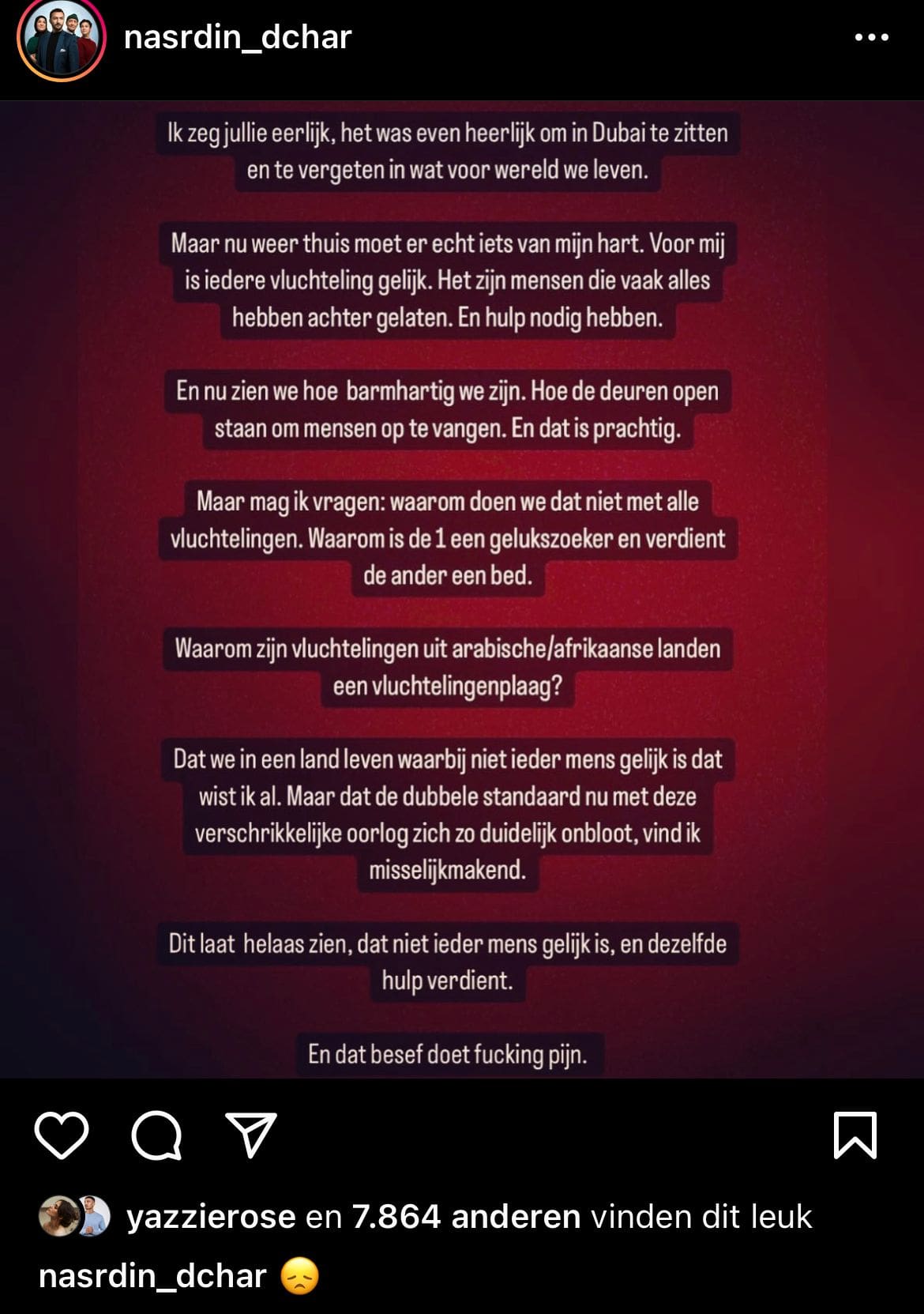Open yazzierose's profile from the likes line
This screenshot has height=1314, width=924.
pyautogui.click(x=211, y=1217)
